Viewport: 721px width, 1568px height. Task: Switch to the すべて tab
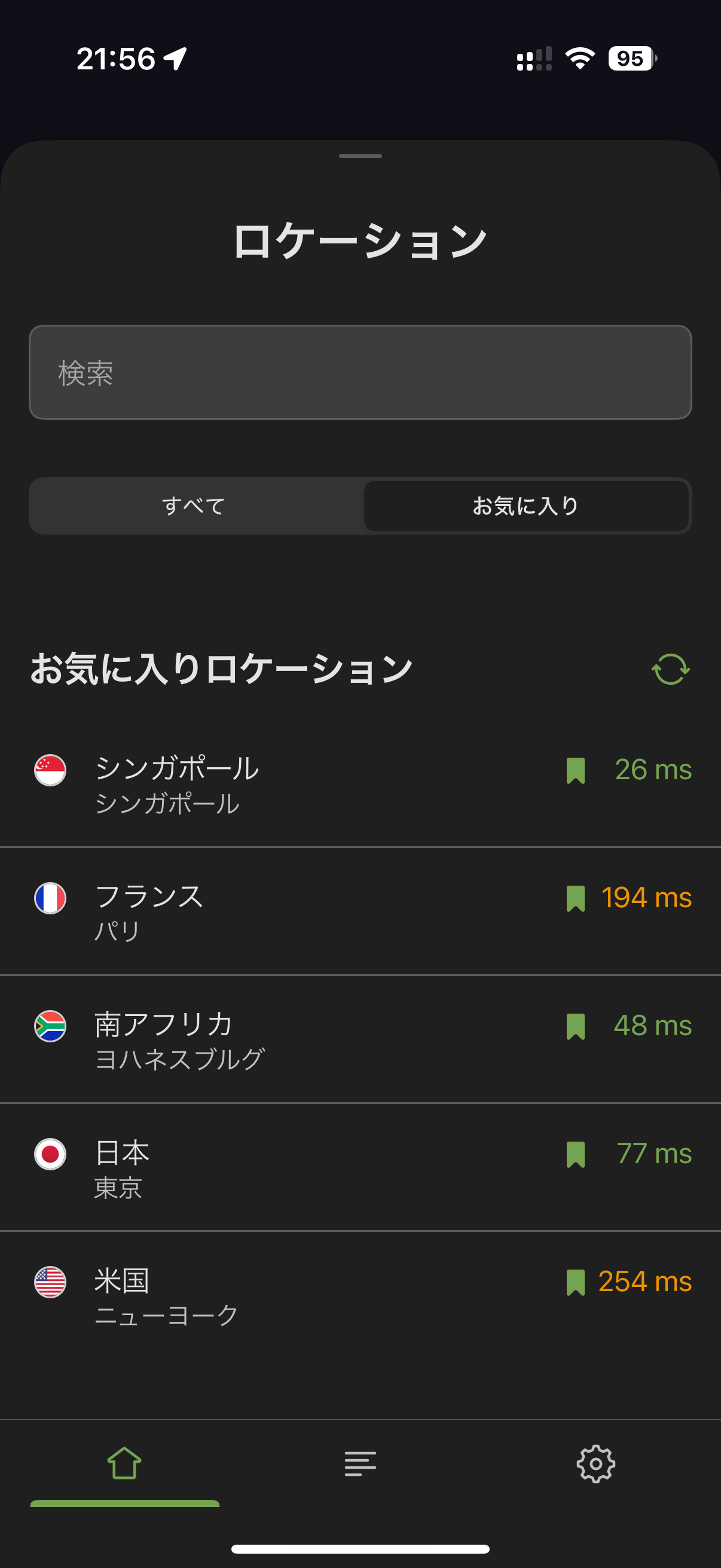point(195,506)
